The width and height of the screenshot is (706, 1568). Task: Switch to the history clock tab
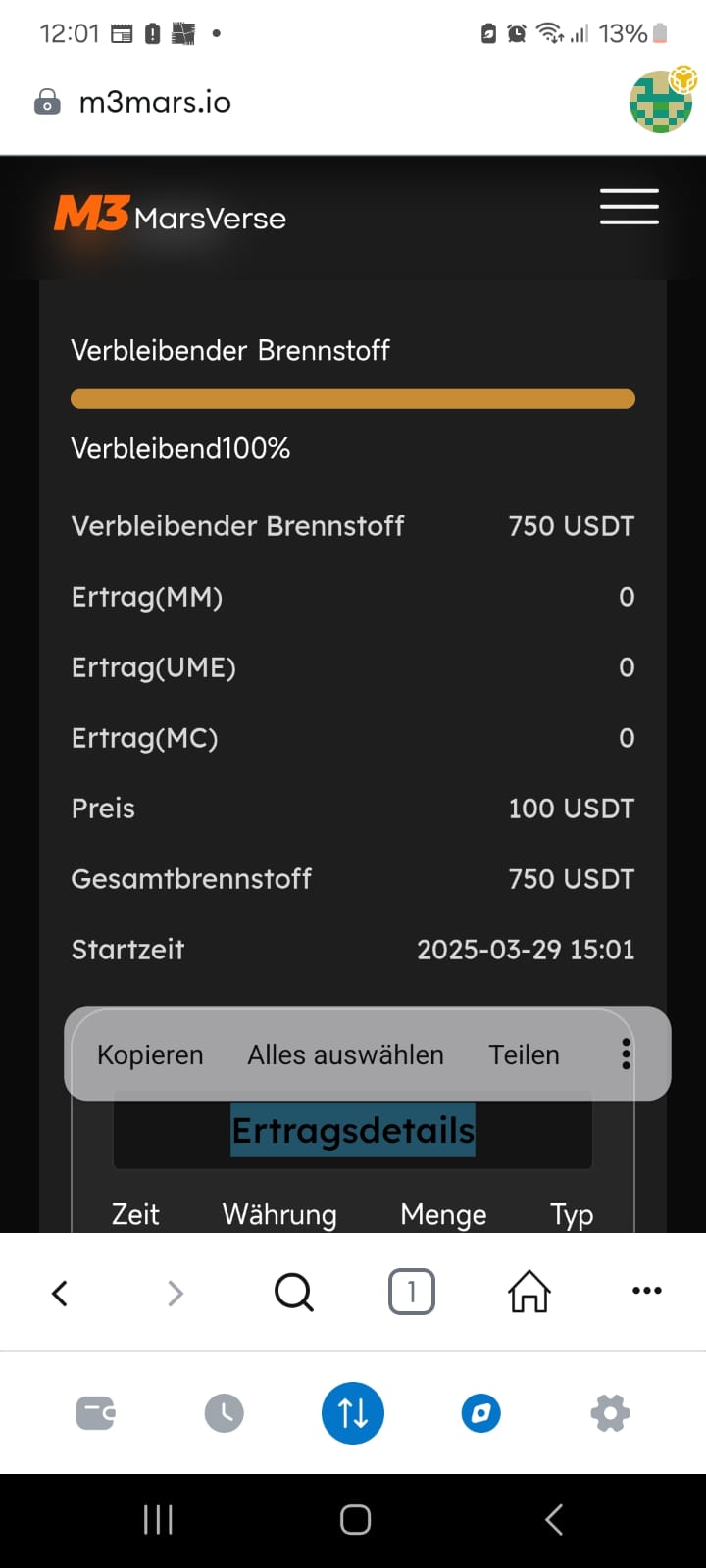[x=224, y=1413]
